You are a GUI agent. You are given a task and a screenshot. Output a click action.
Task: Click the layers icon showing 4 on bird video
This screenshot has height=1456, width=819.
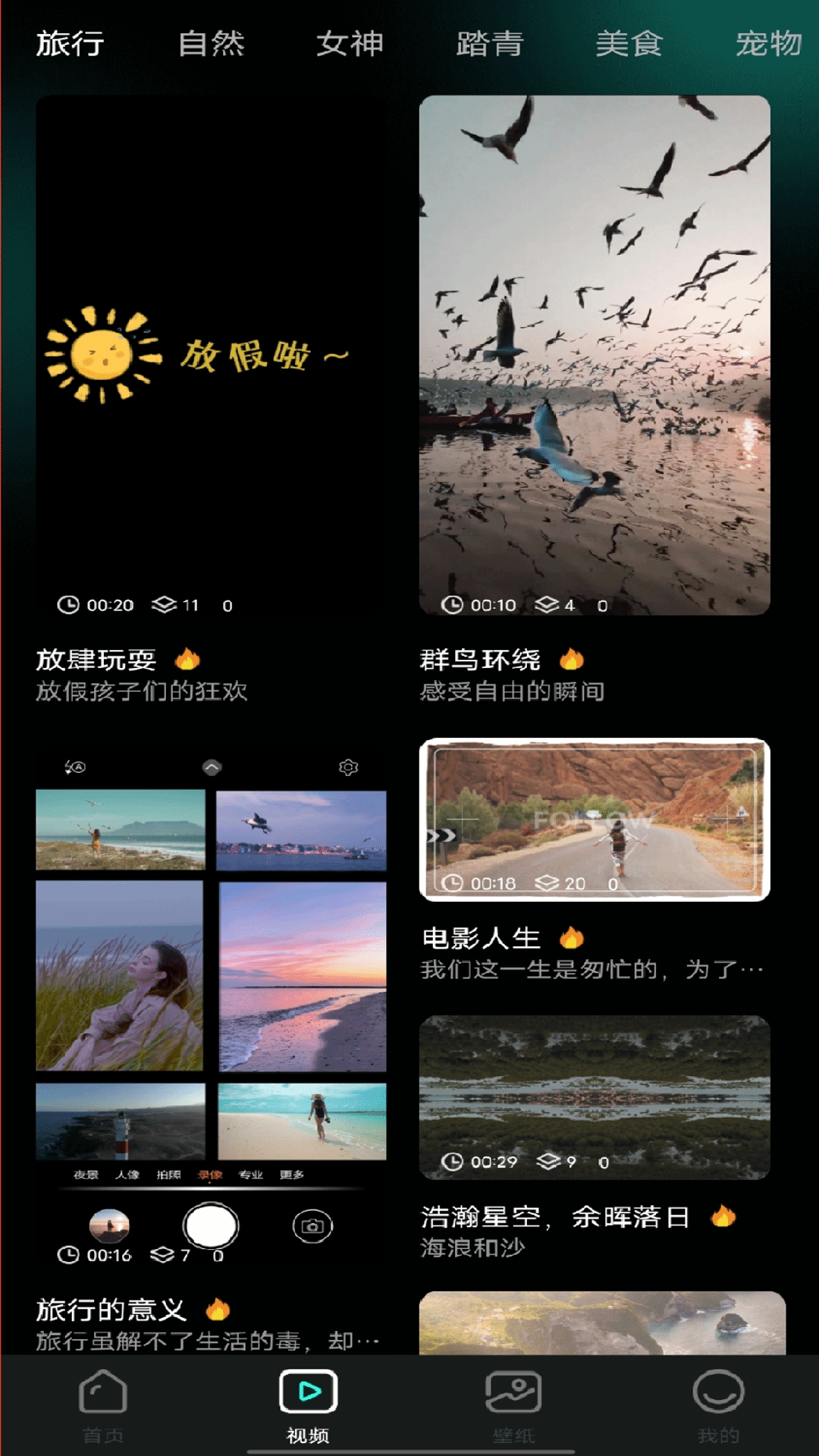(x=545, y=604)
